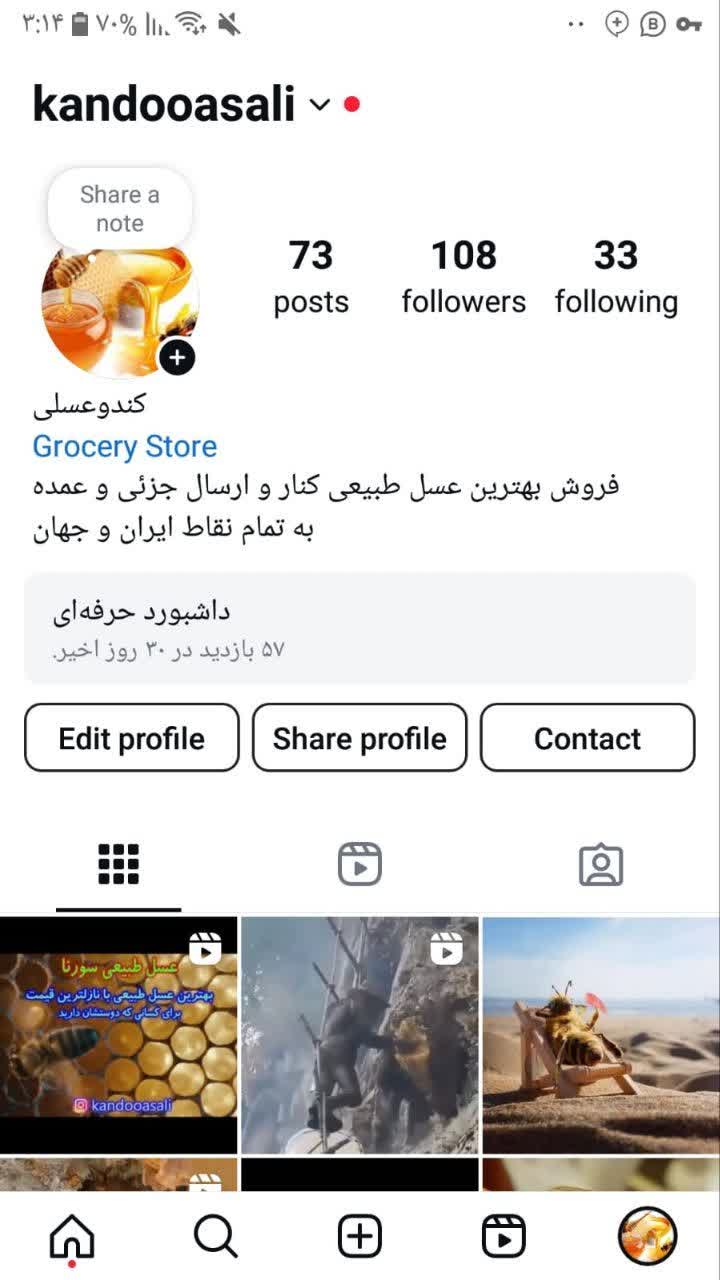This screenshot has width=720, height=1280.
Task: Open the plus circle icon near top right
Action: [x=617, y=22]
